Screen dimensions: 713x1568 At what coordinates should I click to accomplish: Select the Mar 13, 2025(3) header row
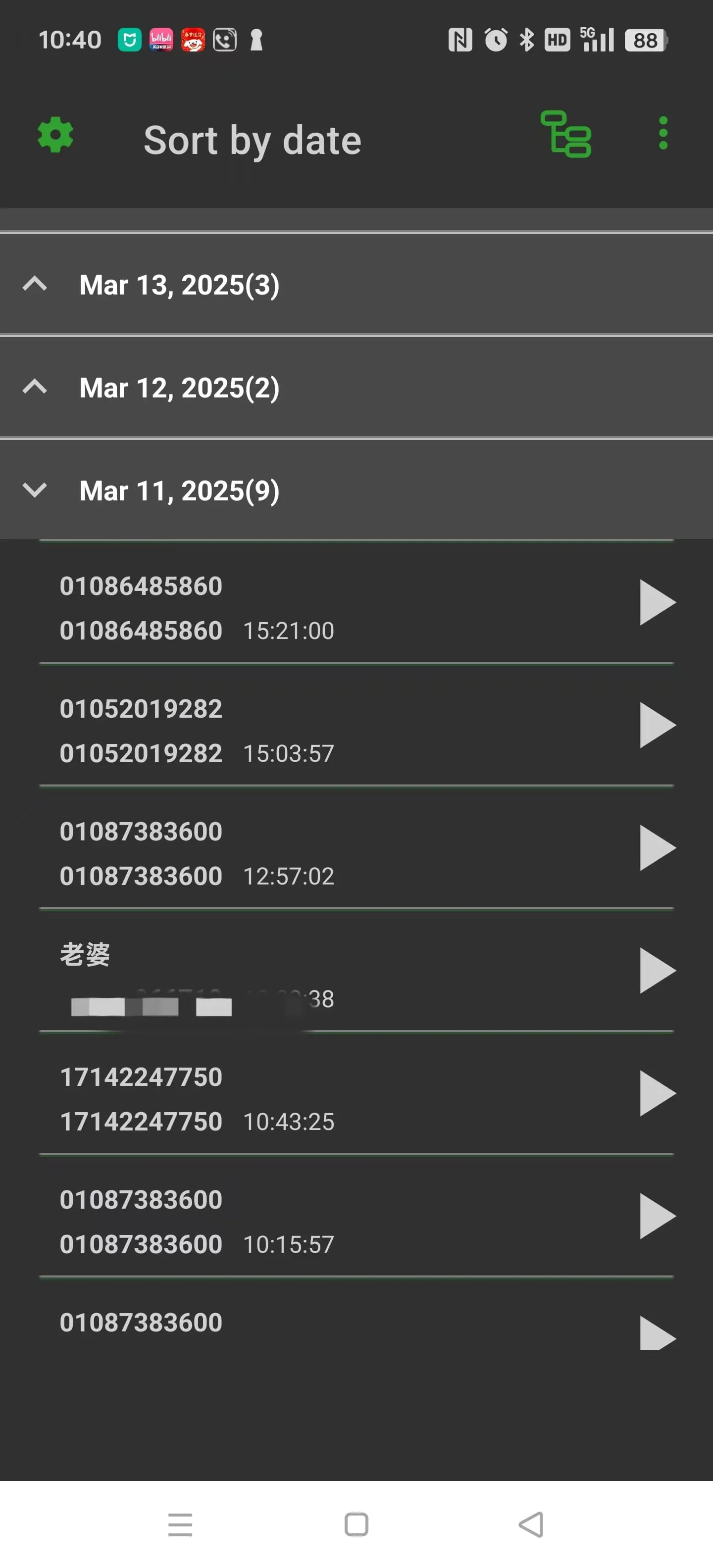178,284
